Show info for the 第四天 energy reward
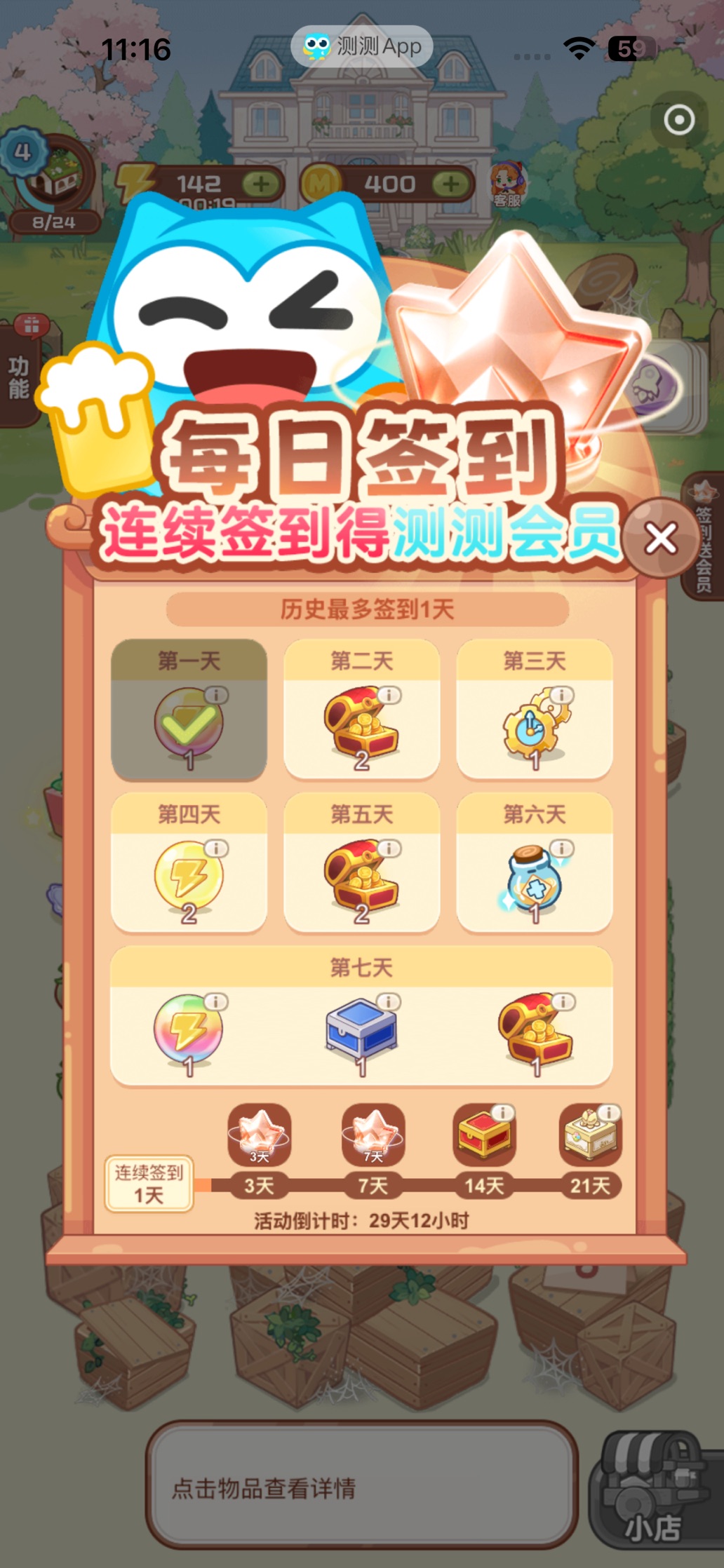Image resolution: width=724 pixels, height=1568 pixels. click(x=216, y=849)
